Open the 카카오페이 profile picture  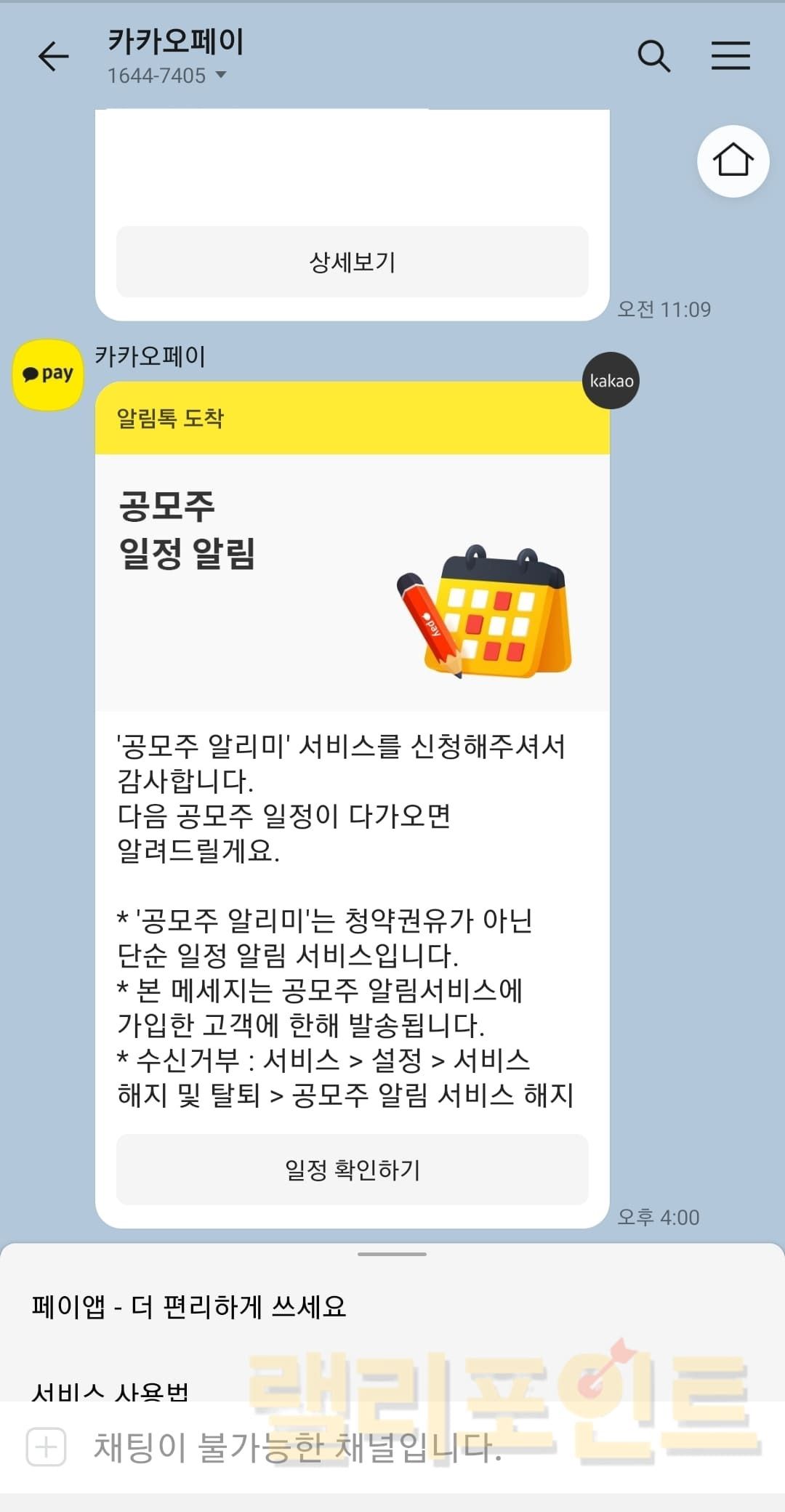click(x=48, y=375)
